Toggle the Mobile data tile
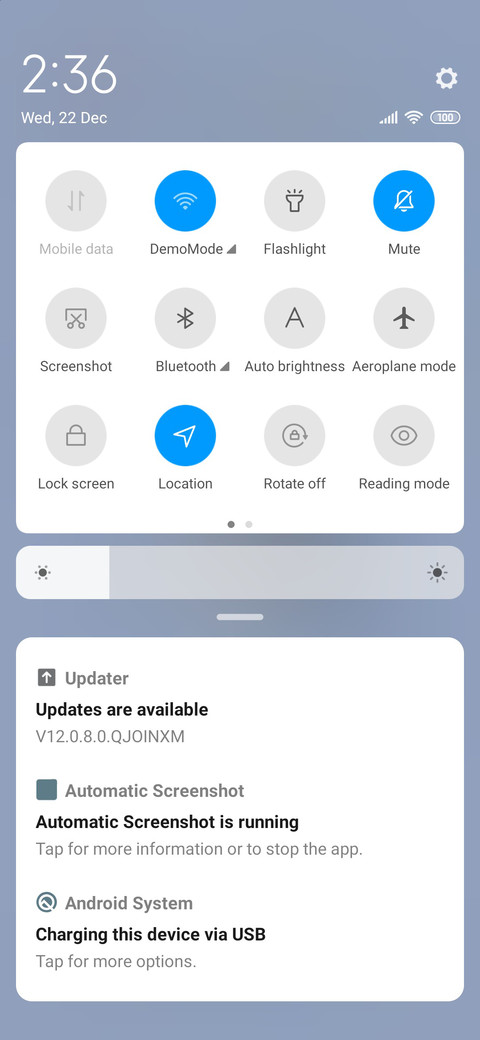The image size is (480, 1040). click(x=76, y=201)
